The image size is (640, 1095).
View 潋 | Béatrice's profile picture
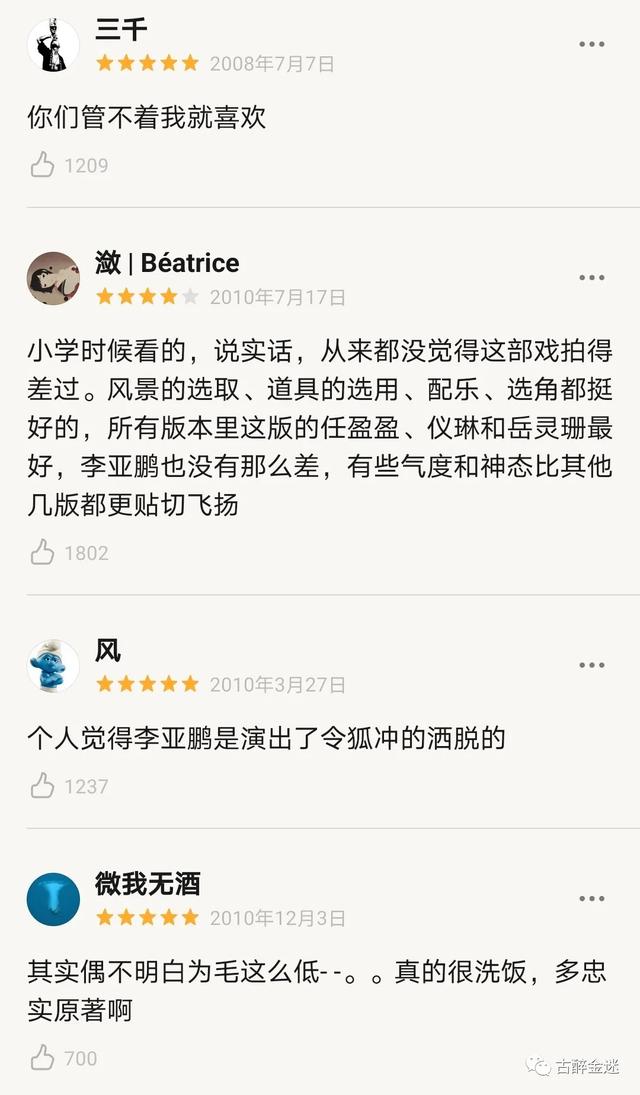[x=53, y=278]
